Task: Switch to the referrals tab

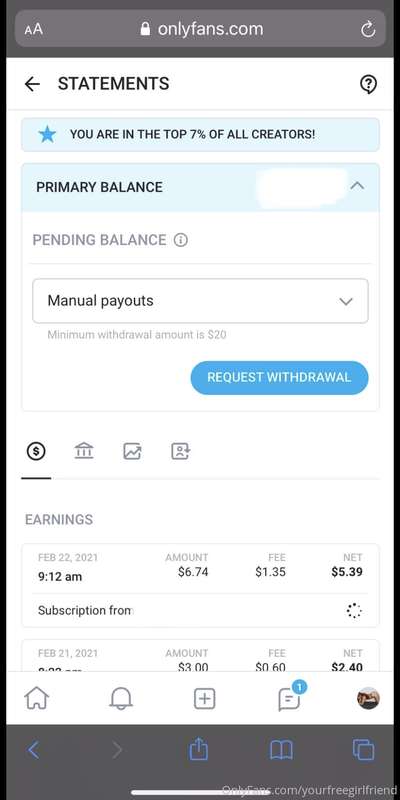Action: (181, 451)
